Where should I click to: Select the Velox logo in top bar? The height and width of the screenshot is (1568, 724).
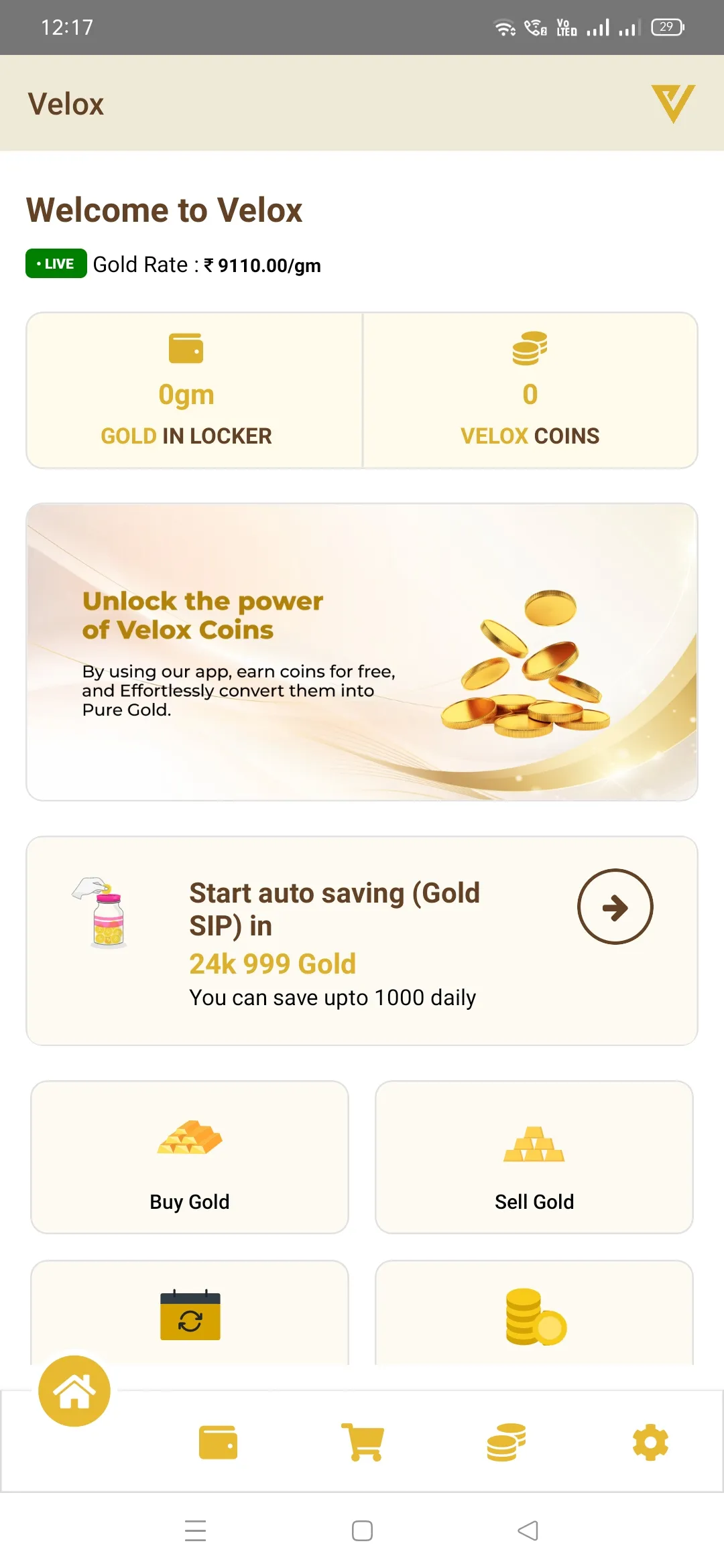tap(673, 103)
